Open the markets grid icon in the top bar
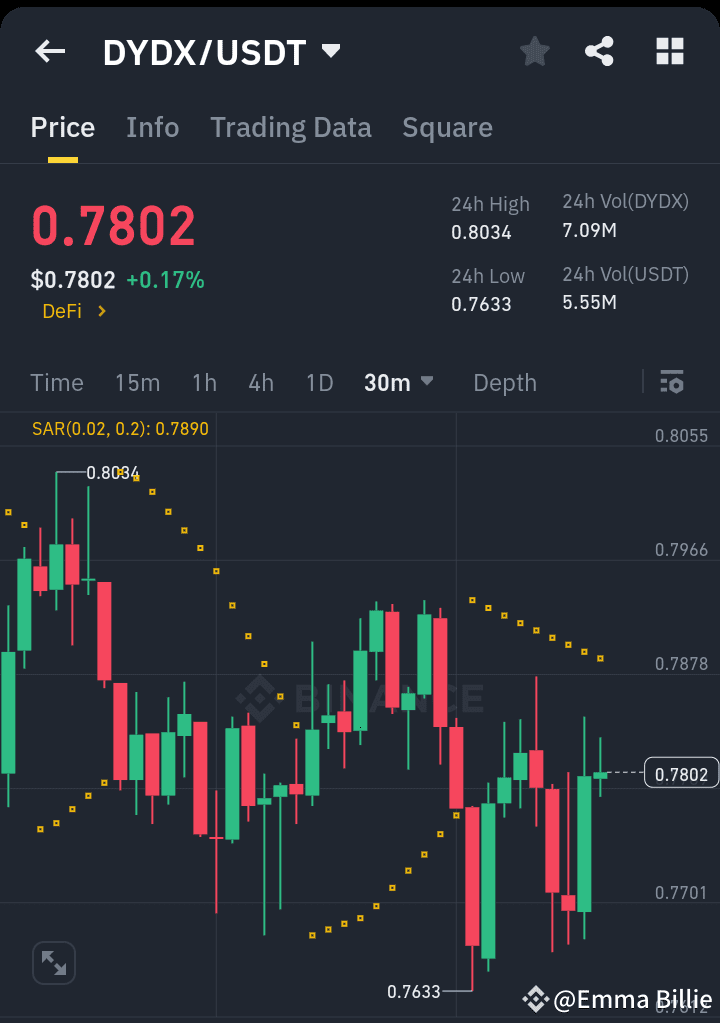 click(x=669, y=51)
